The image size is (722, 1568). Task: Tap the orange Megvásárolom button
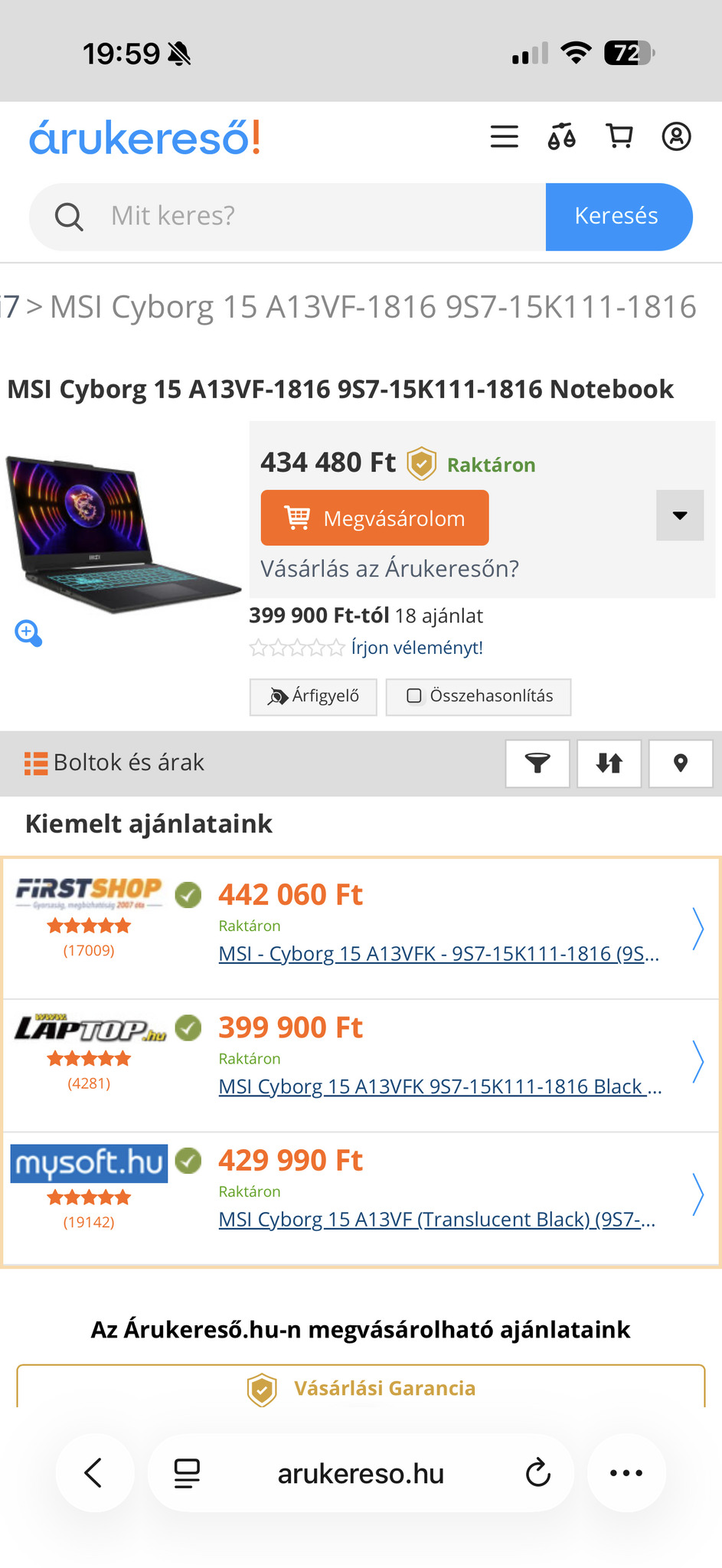374,518
